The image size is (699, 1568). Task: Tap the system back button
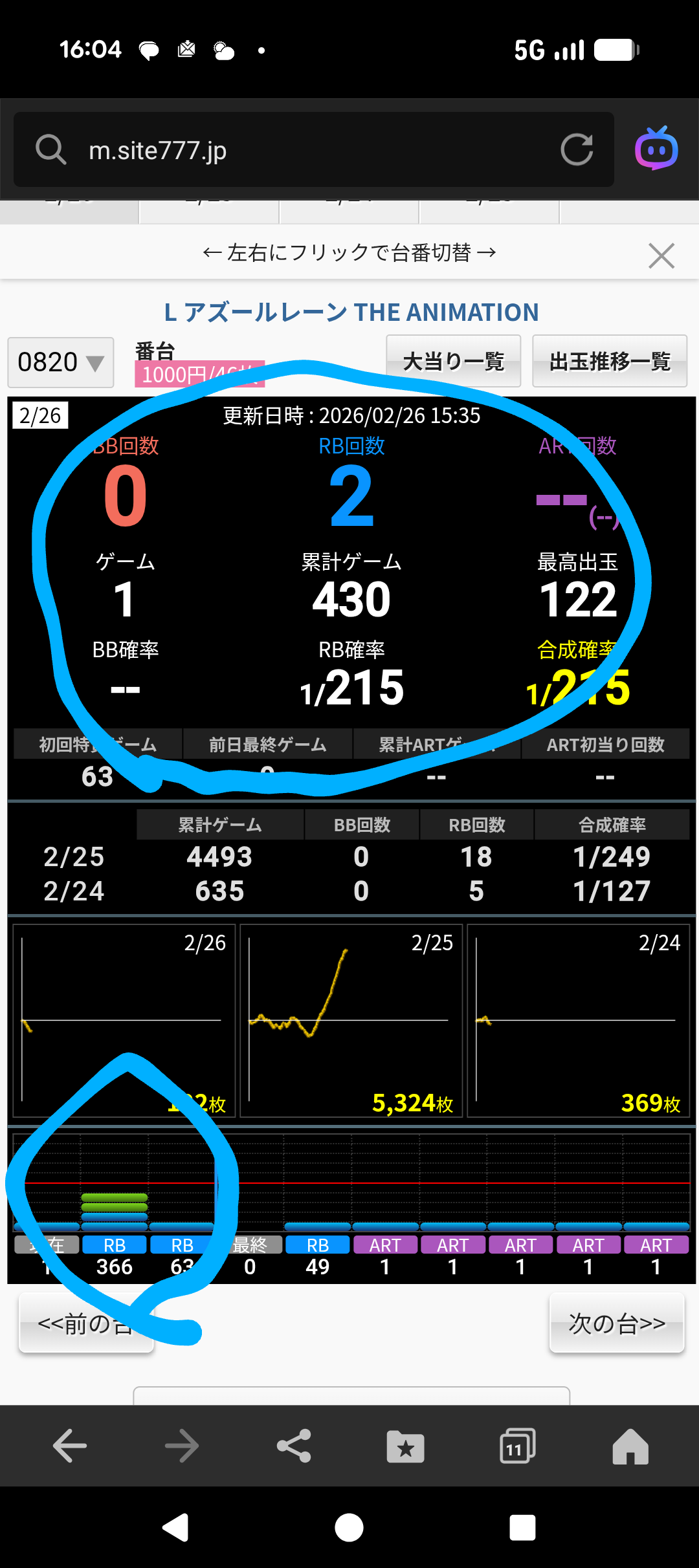click(175, 1528)
